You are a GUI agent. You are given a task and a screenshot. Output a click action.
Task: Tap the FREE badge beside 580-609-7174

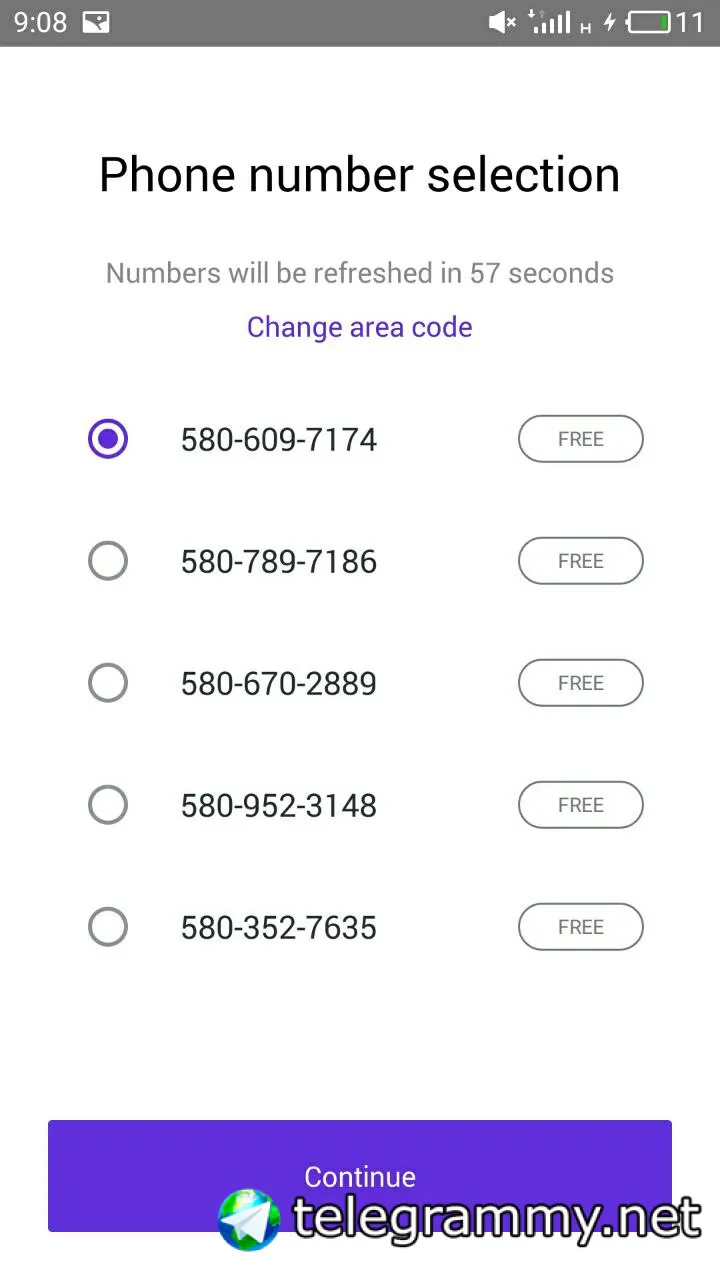pyautogui.click(x=580, y=439)
